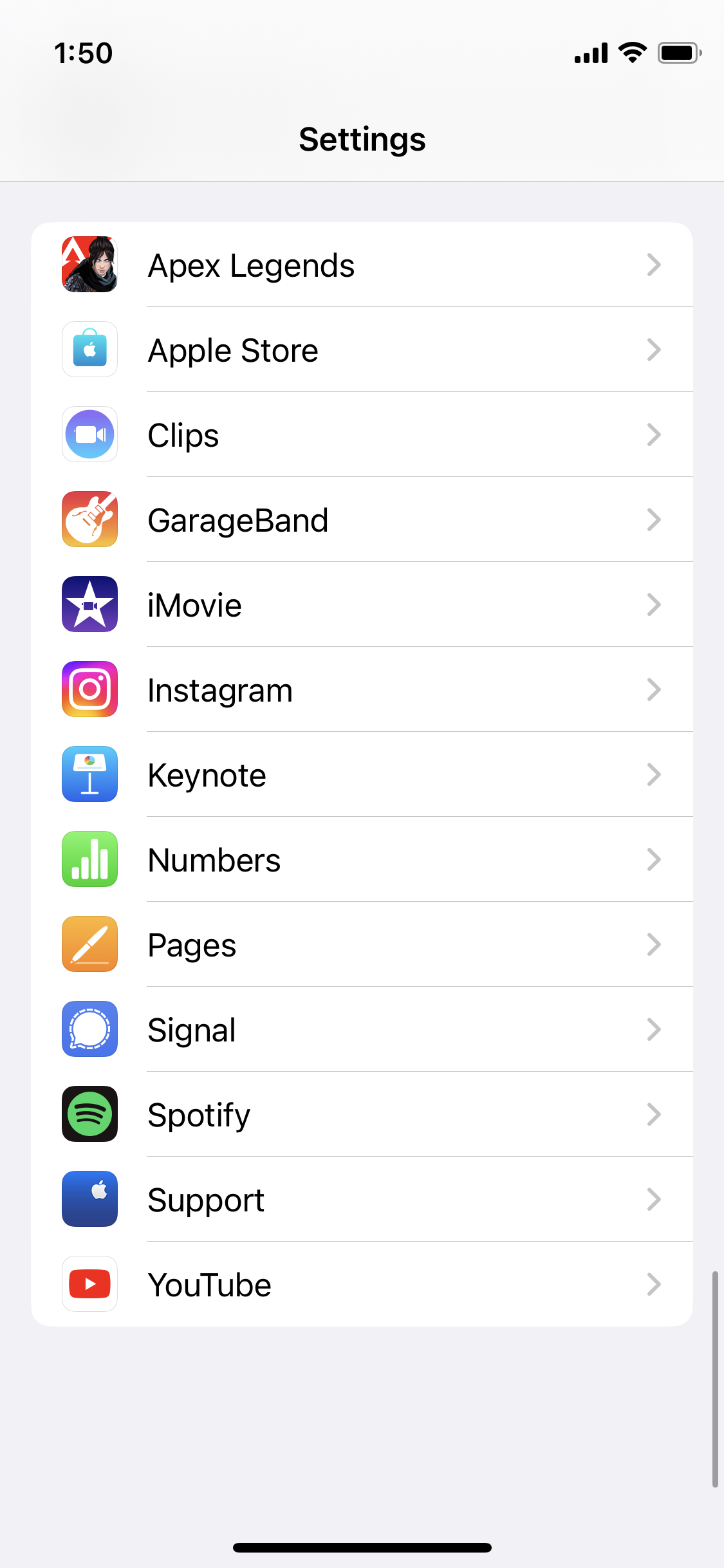Screen dimensions: 724x1568
Task: Open Instagram settings
Action: [x=362, y=689]
